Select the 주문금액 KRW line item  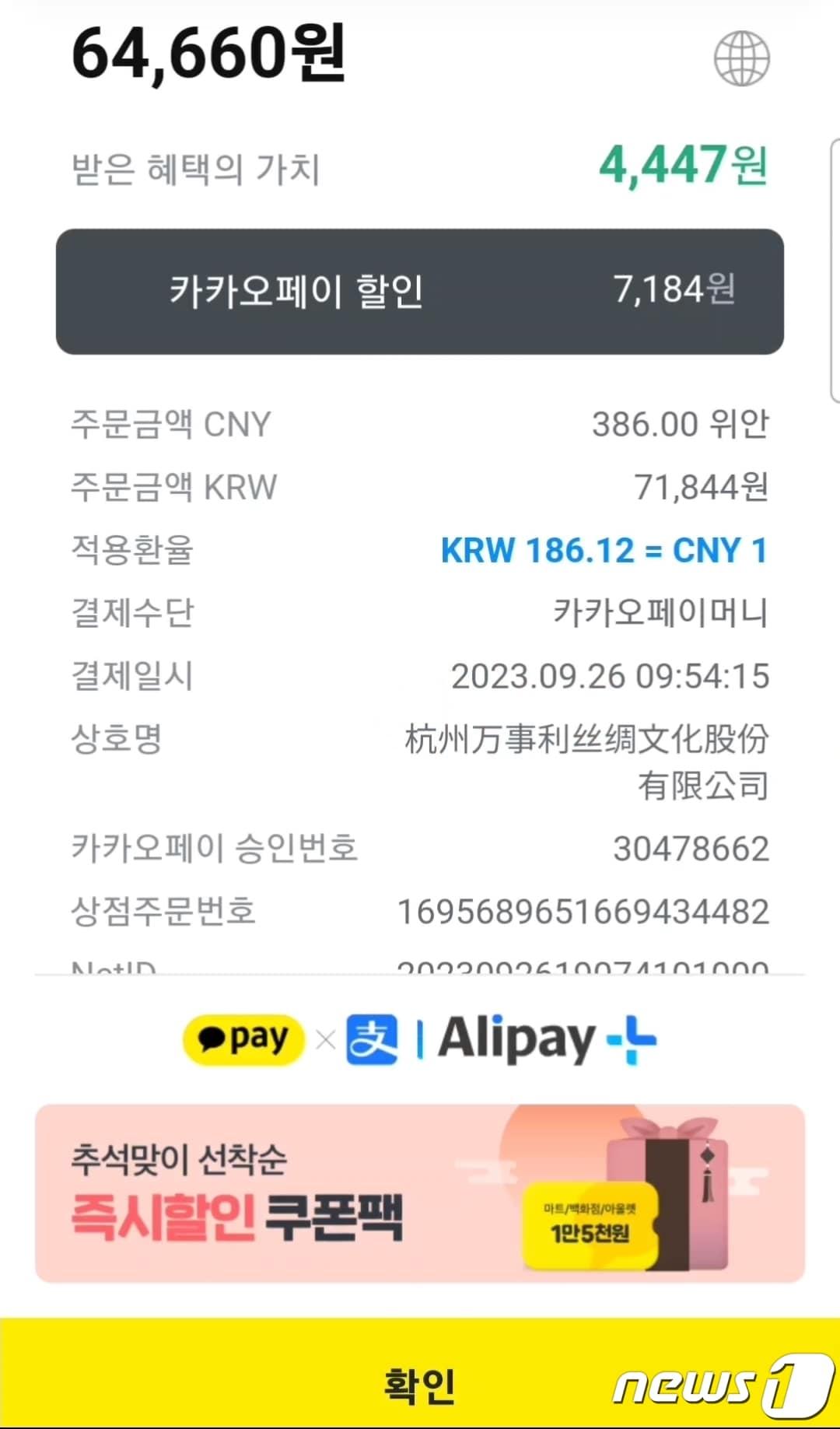point(420,486)
